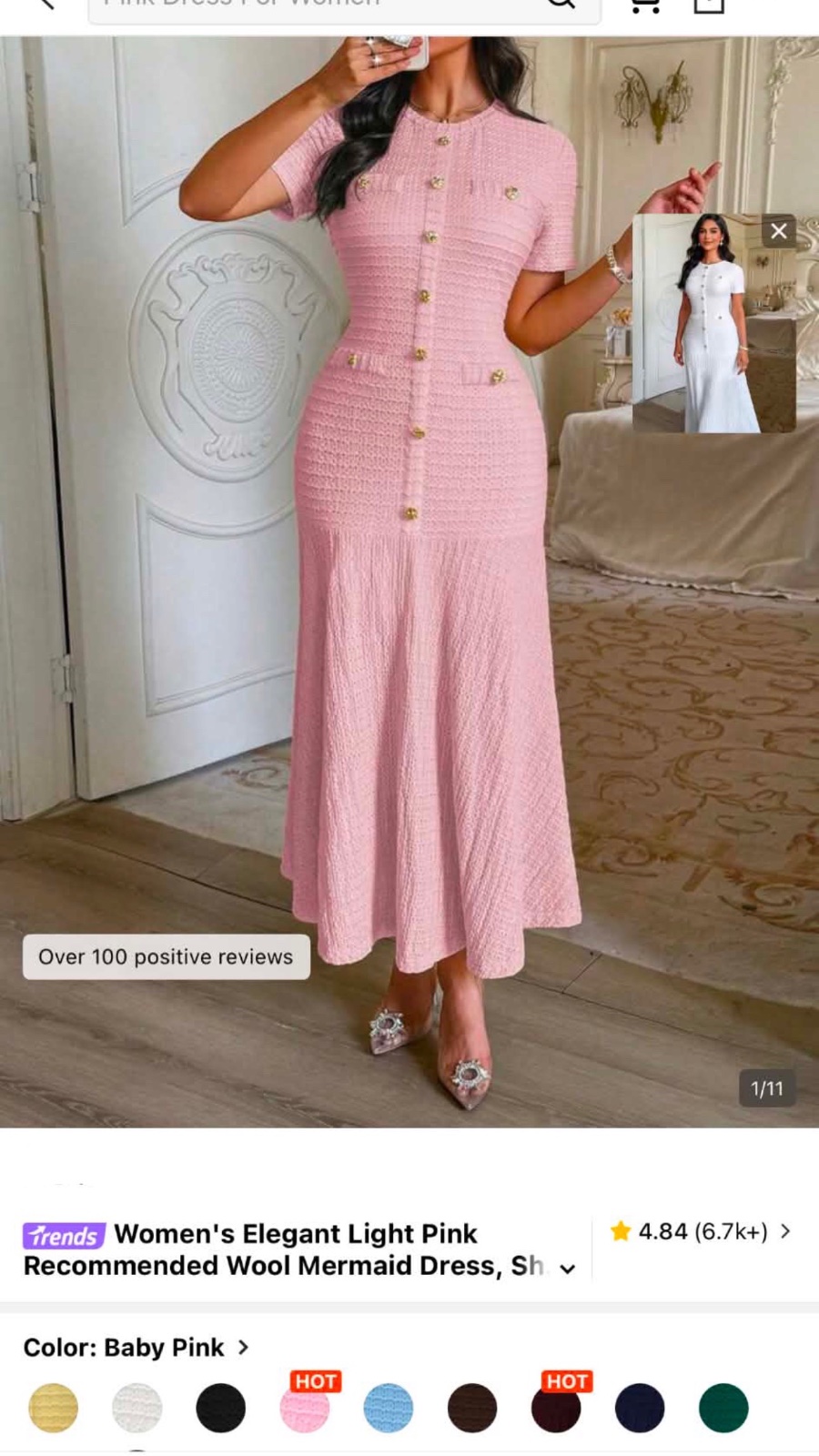Choose the dark green color swatch
819x1456 pixels.
[x=723, y=1408]
